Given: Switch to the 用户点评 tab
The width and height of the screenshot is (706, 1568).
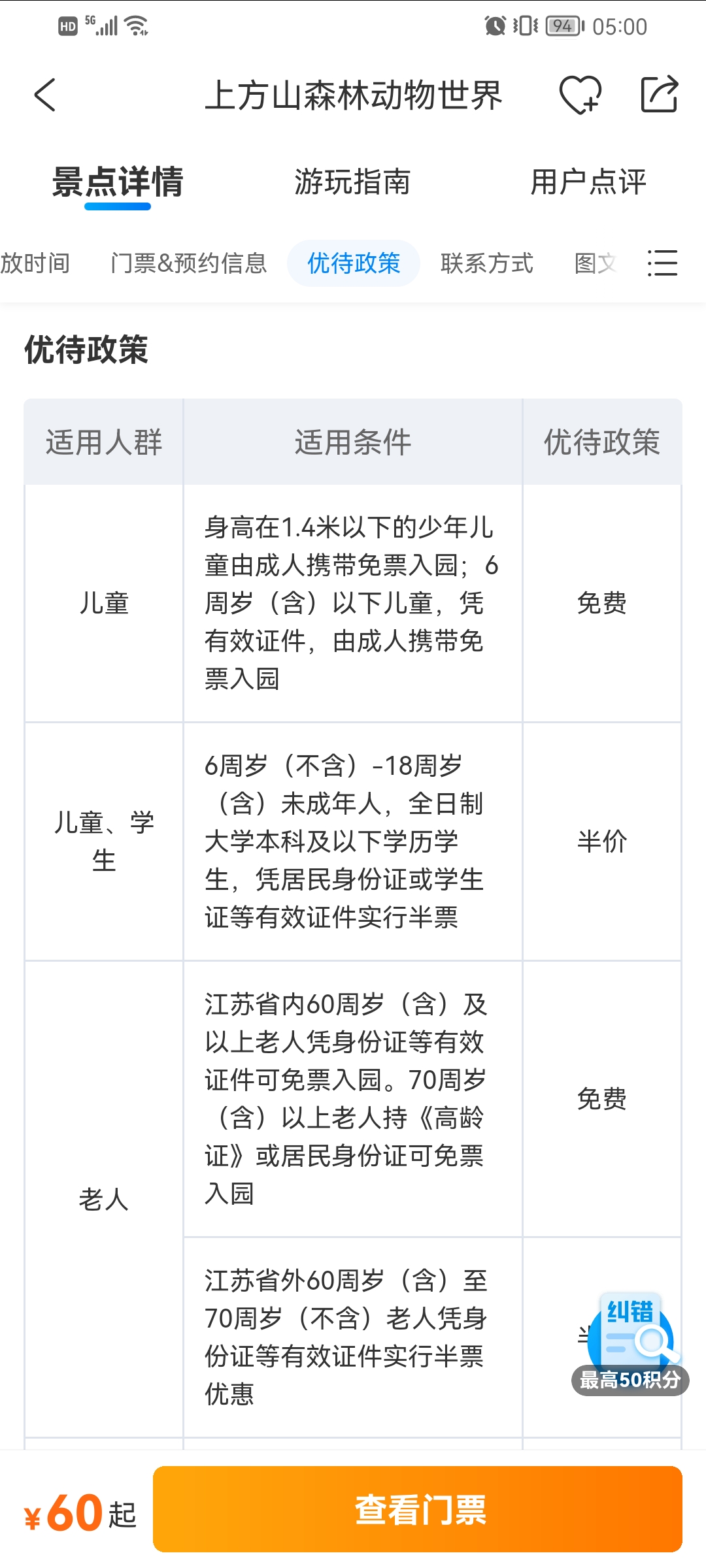Looking at the screenshot, I should tap(588, 182).
